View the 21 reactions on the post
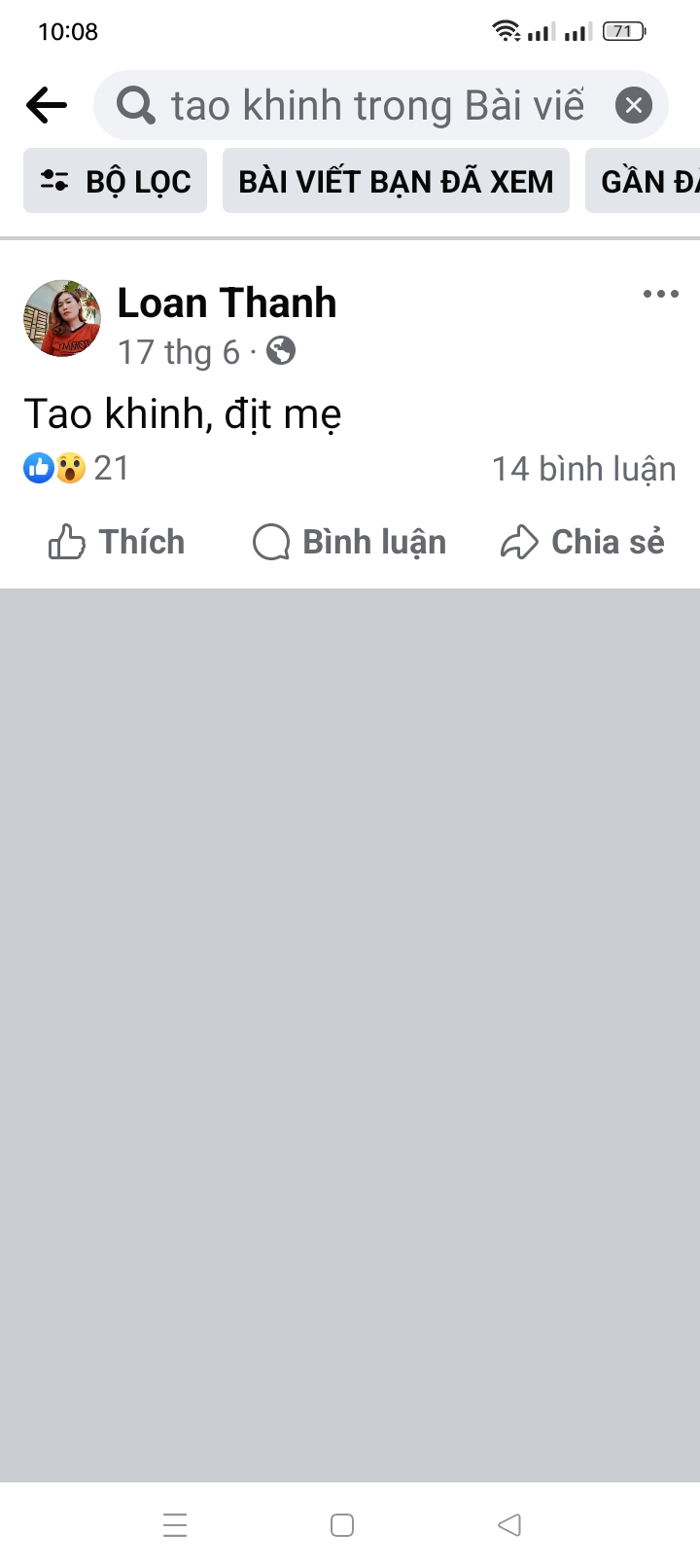 coord(76,469)
